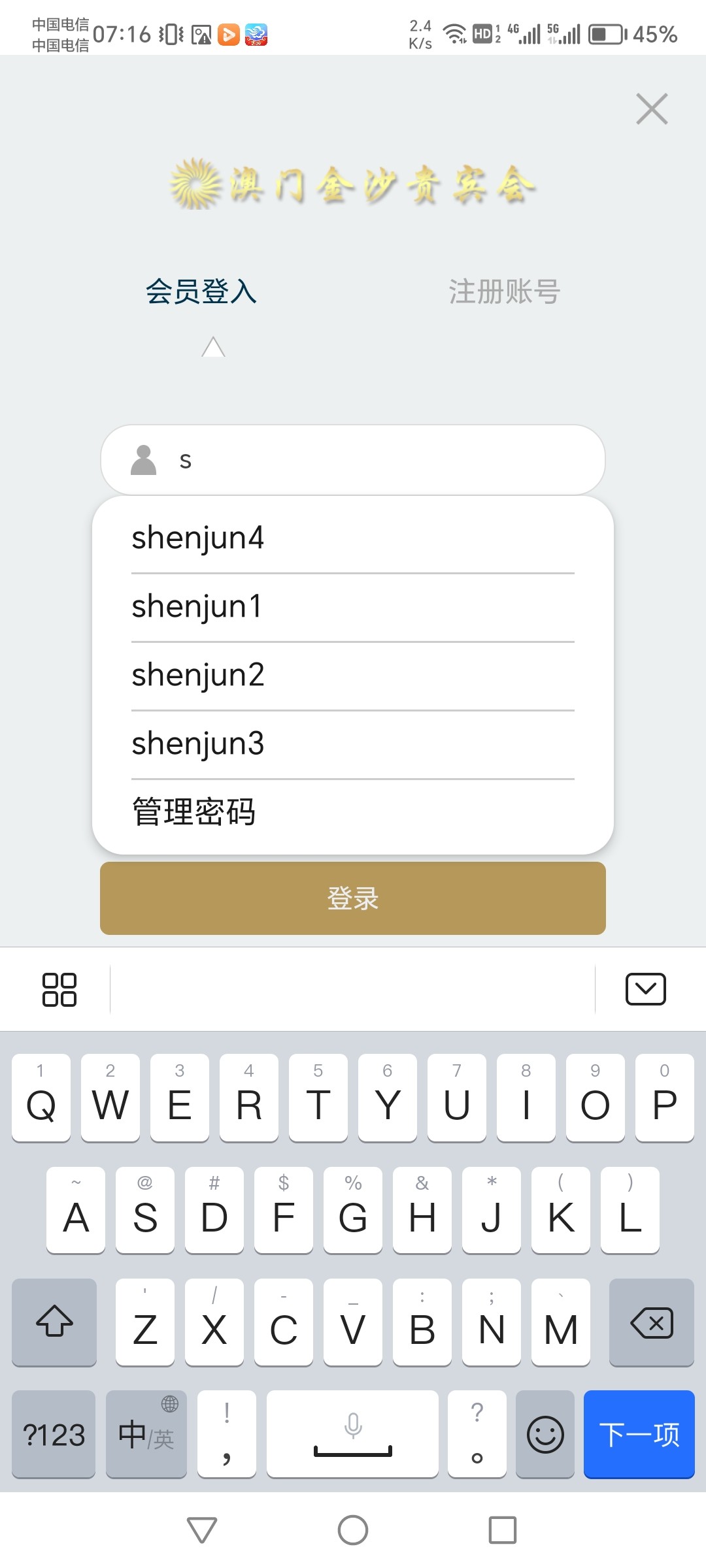
Task: Pick the shenjun3 autofill entry
Action: [x=198, y=744]
